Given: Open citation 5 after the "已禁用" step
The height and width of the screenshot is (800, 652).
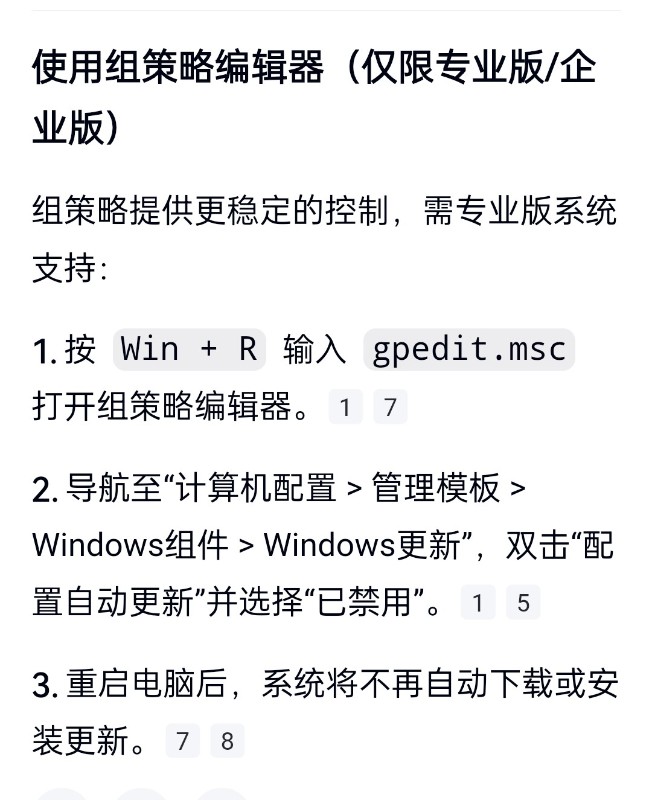Looking at the screenshot, I should 522,603.
